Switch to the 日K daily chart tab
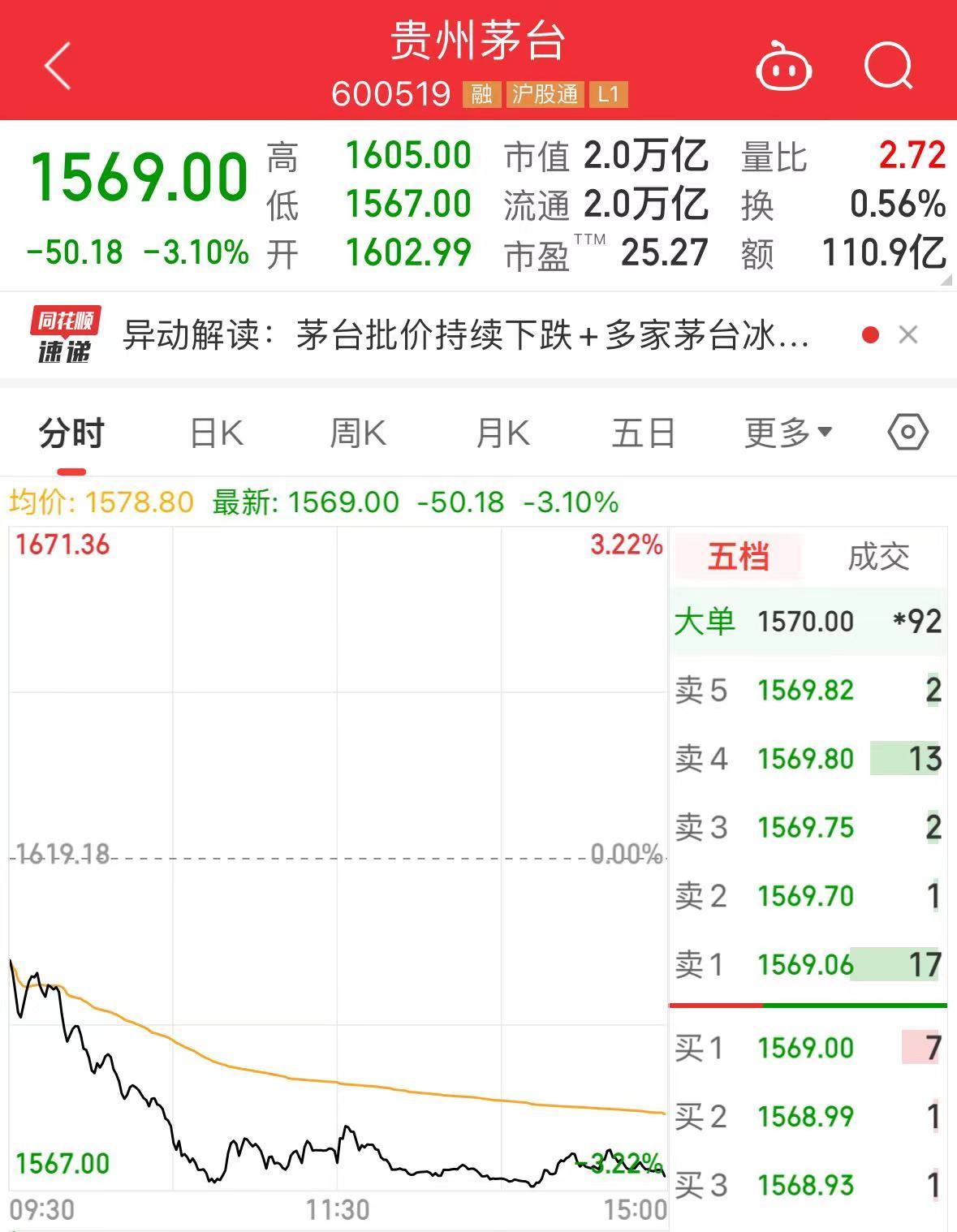The height and width of the screenshot is (1232, 957). pos(216,433)
